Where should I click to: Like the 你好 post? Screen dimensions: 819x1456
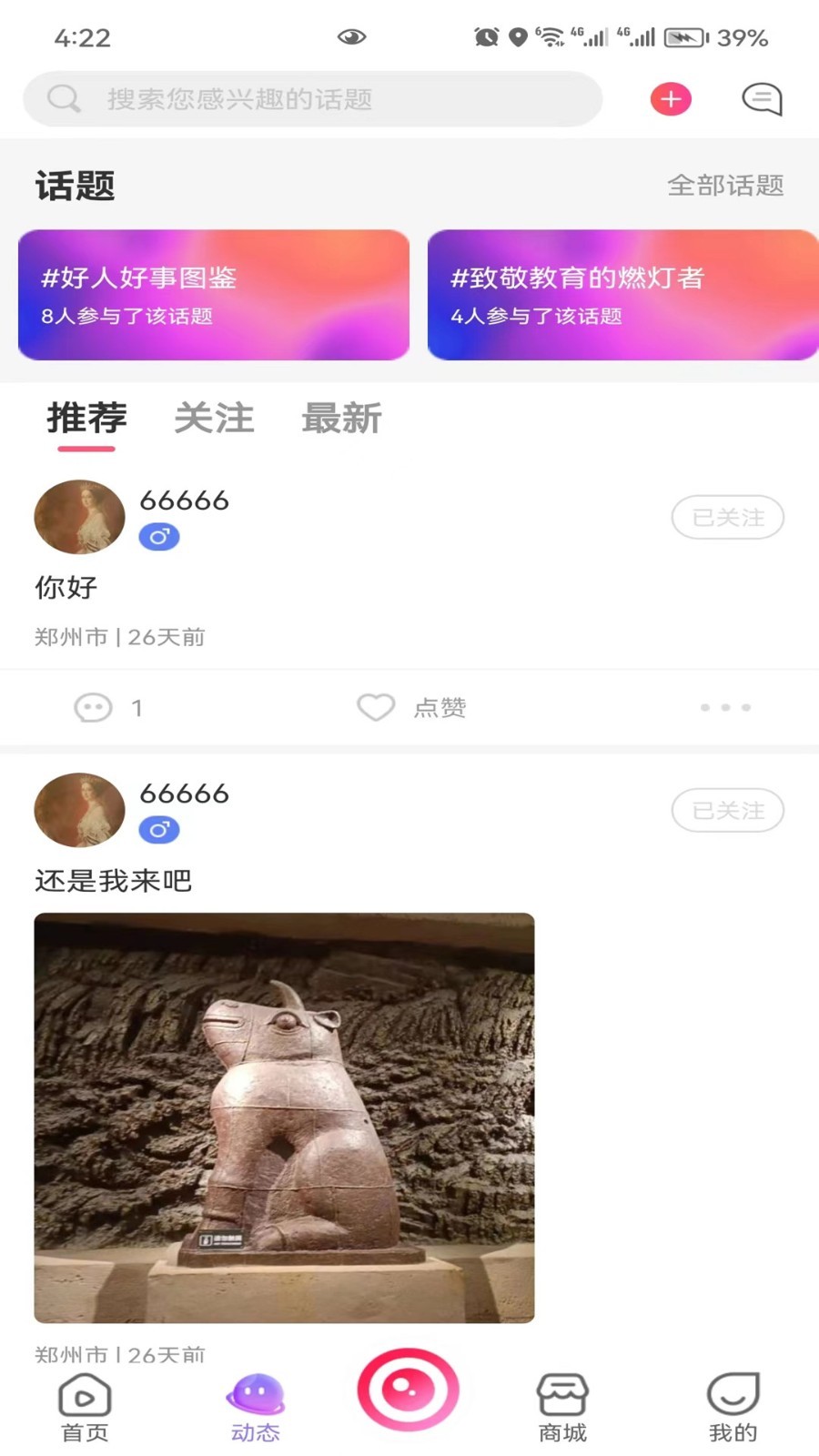point(411,708)
